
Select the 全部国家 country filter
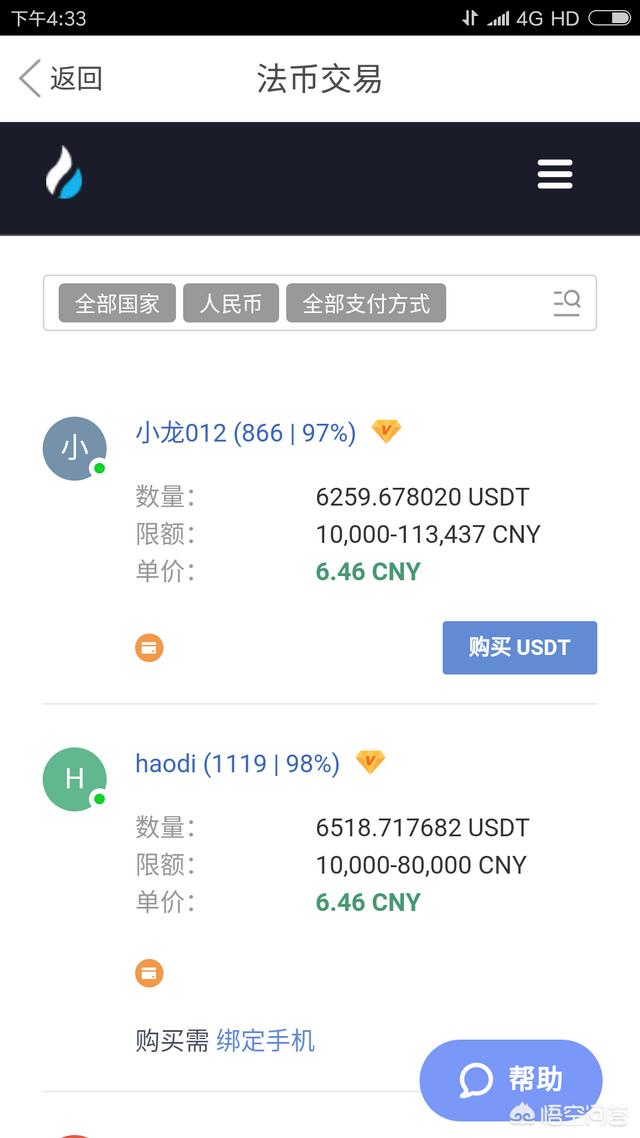pos(117,303)
